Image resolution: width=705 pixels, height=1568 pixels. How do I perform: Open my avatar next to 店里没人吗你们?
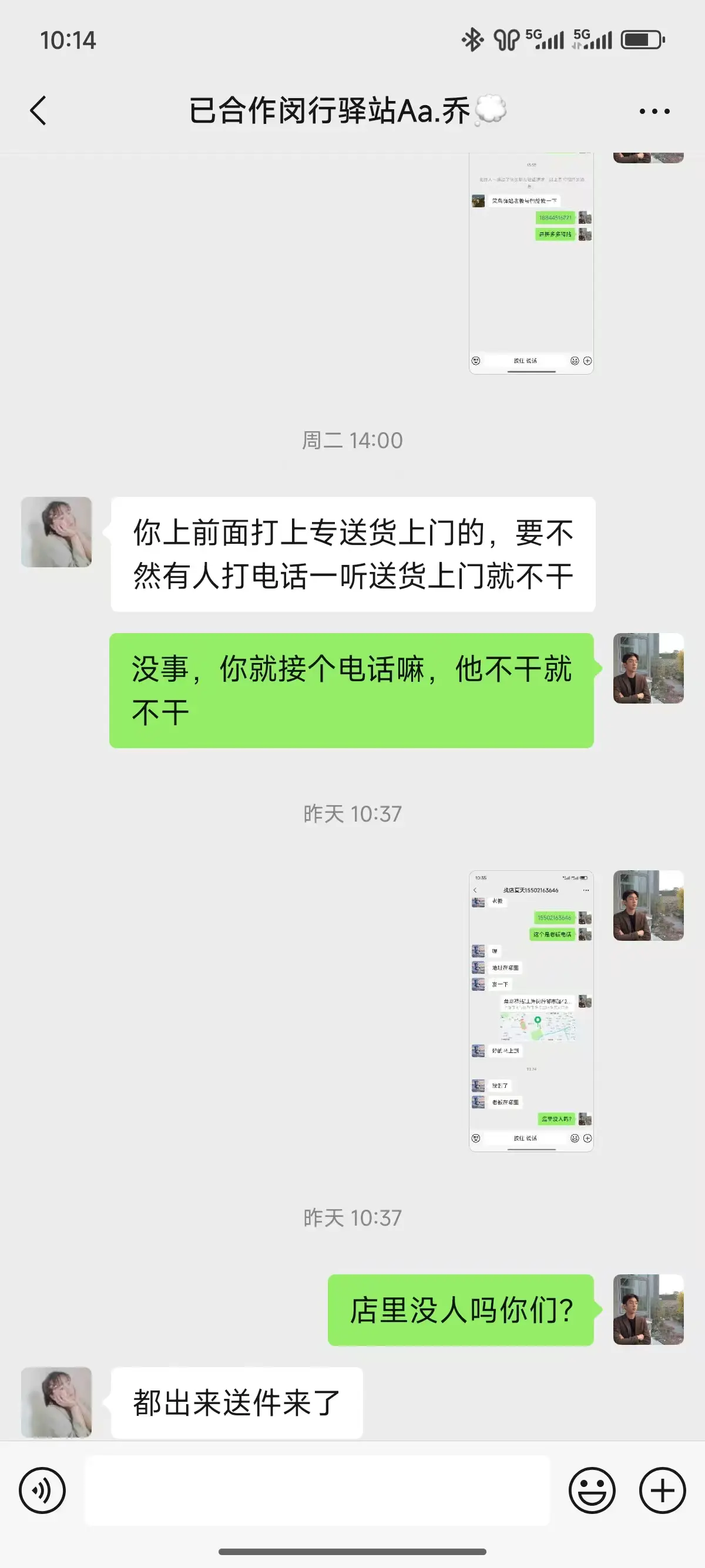[648, 1309]
